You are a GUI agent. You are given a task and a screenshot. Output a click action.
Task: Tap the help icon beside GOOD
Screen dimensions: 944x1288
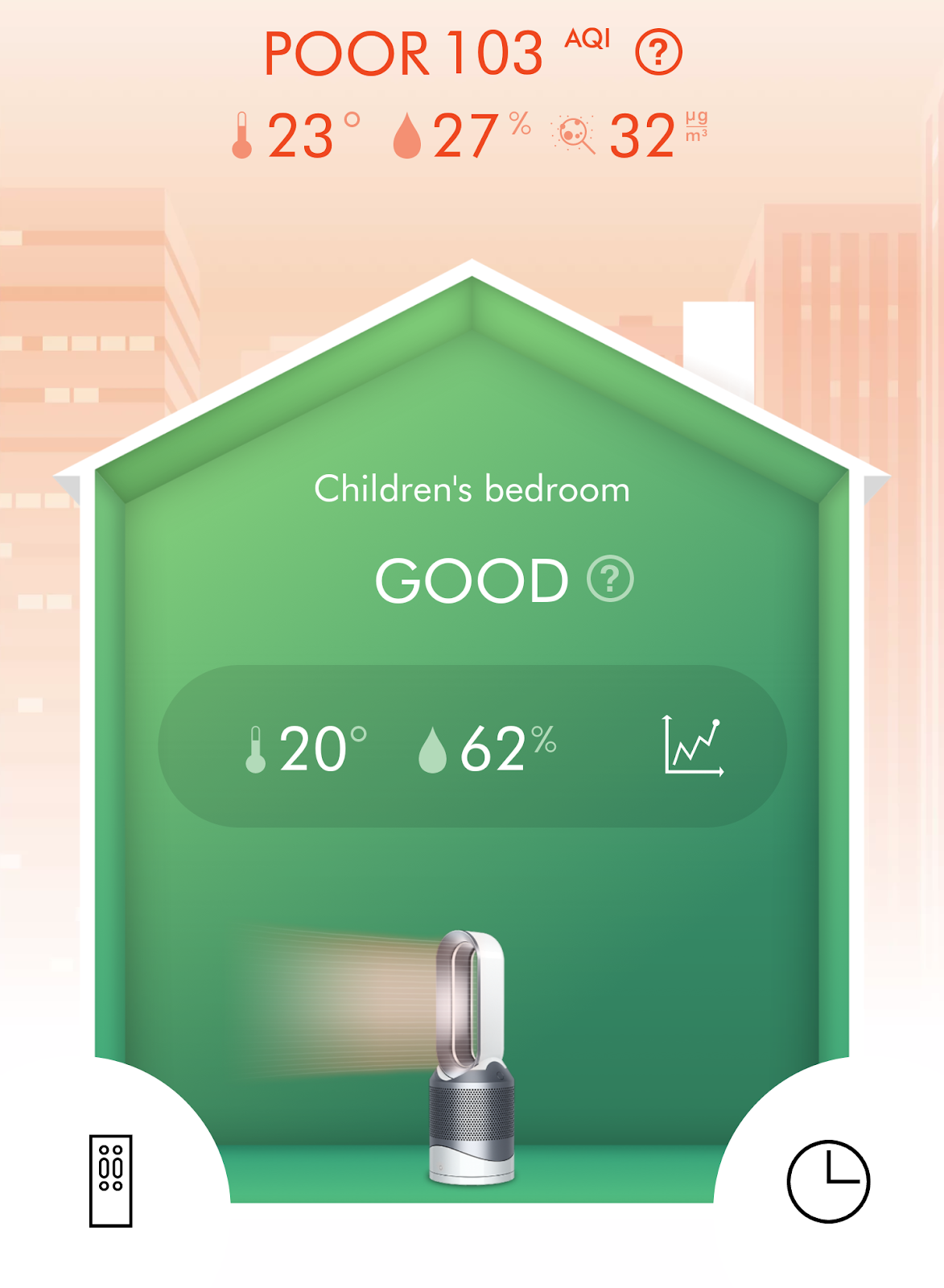[x=610, y=579]
